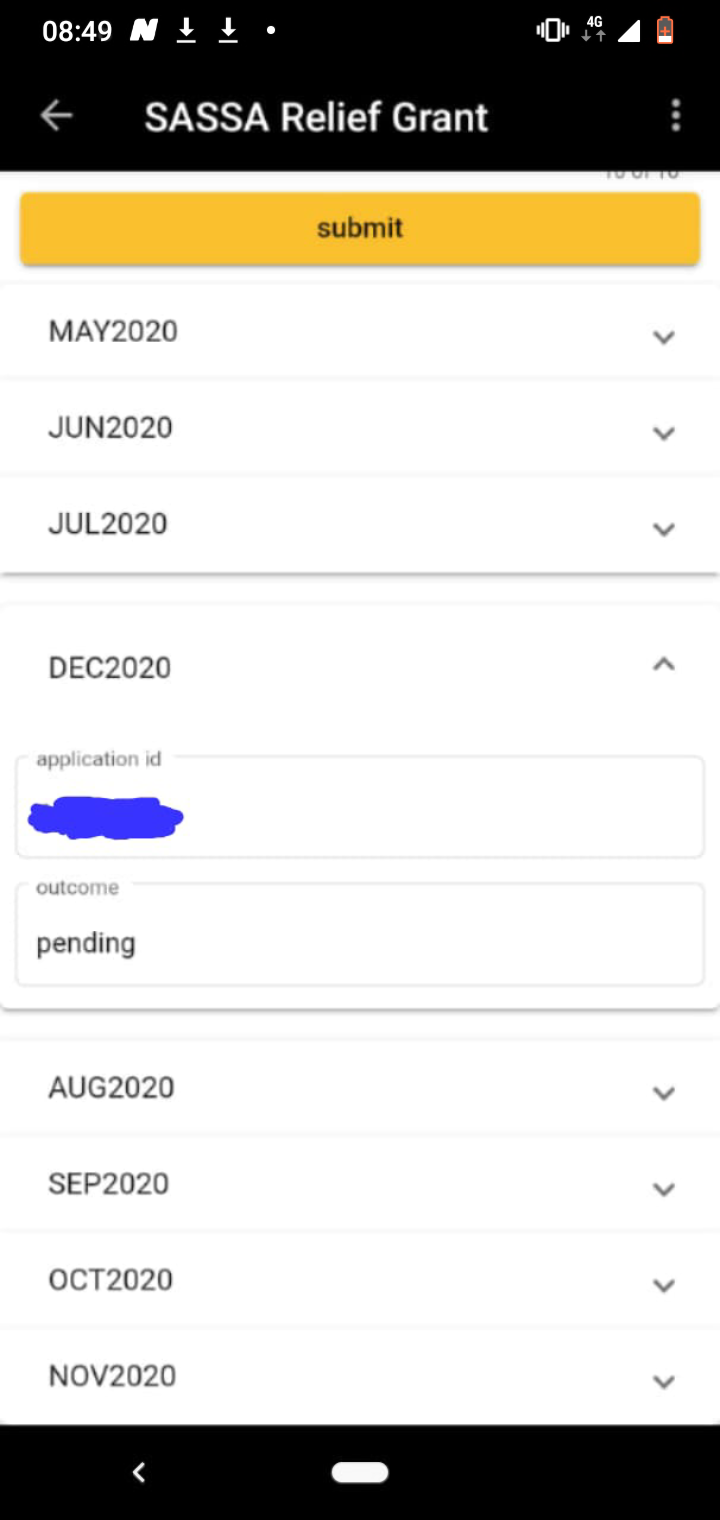
Task: Tap the system back button
Action: (x=139, y=1472)
